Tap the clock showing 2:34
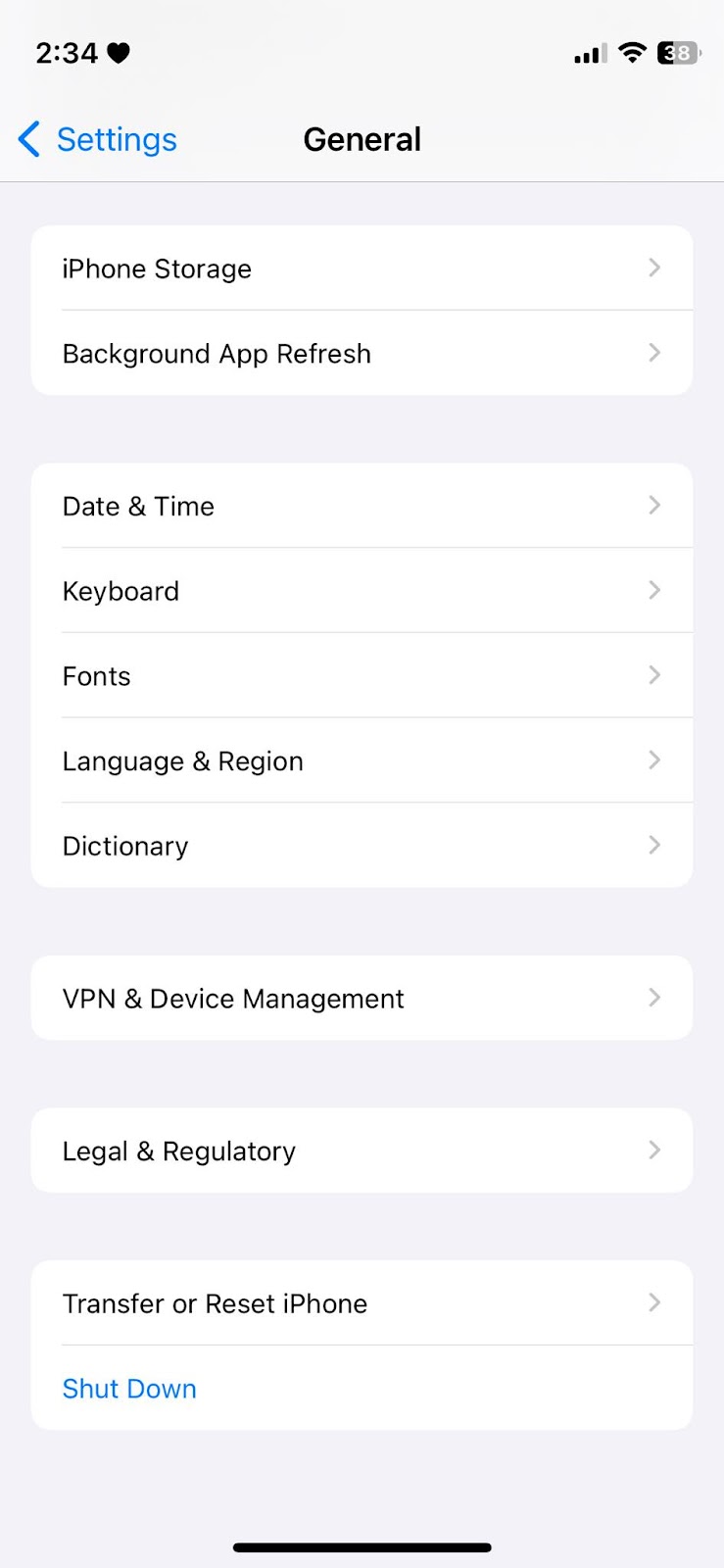 pos(65,53)
